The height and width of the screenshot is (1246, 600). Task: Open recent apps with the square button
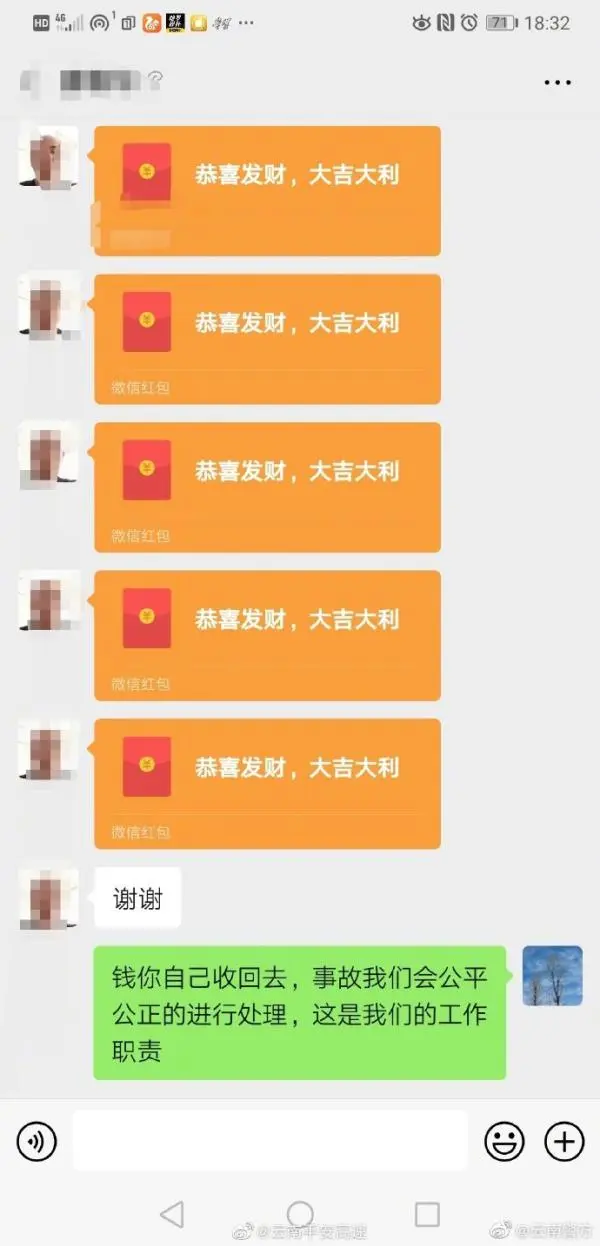click(427, 1214)
